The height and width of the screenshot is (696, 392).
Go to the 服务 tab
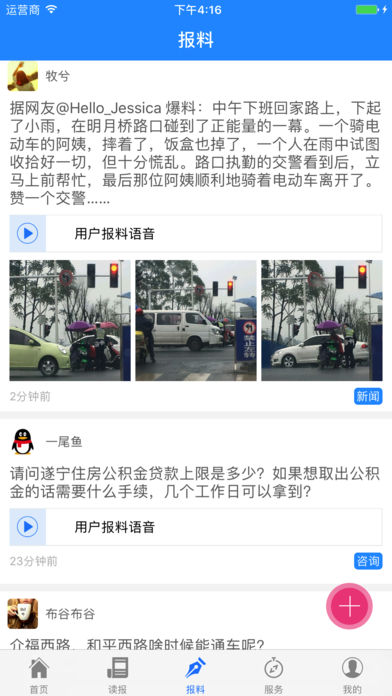pos(274,675)
